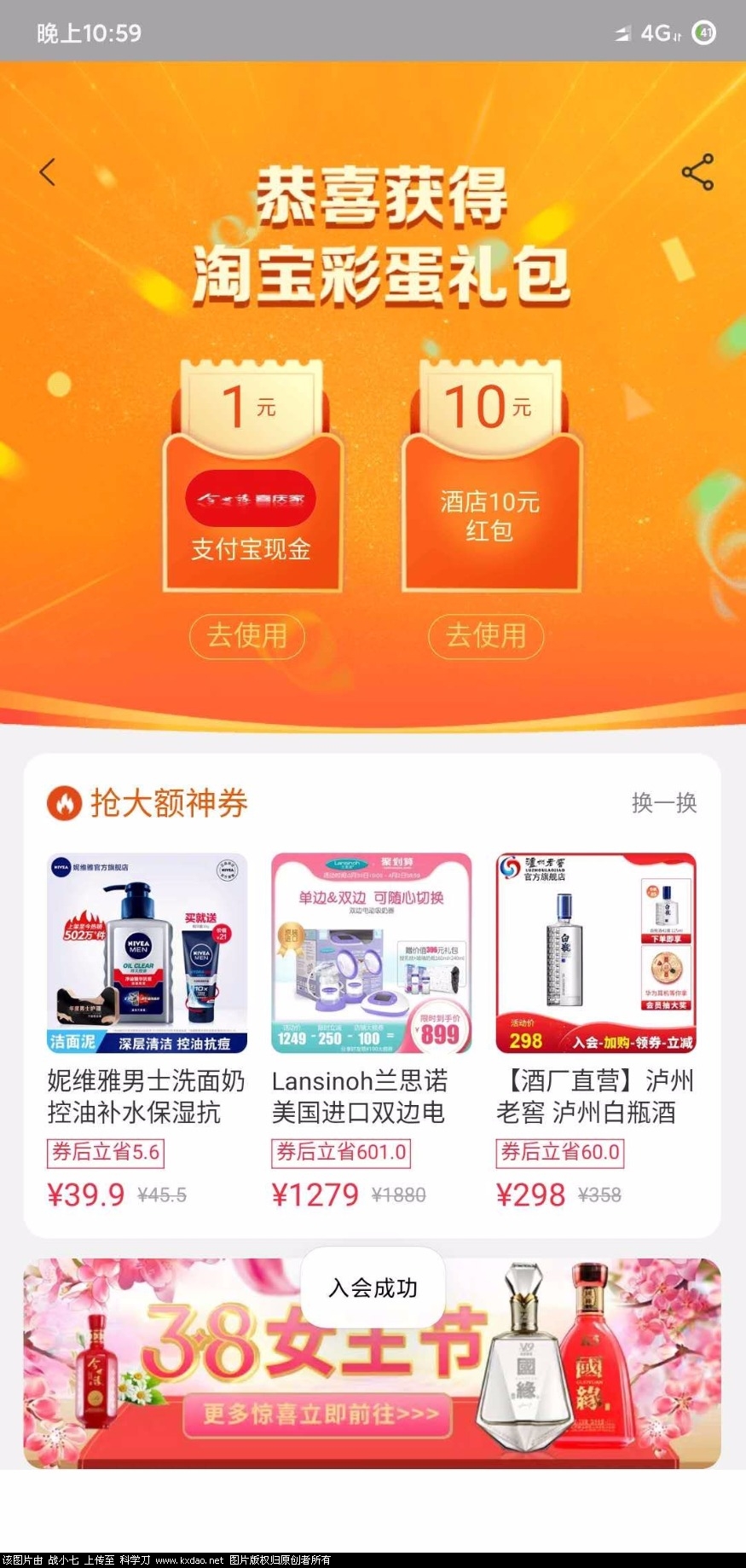Screen dimensions: 746x1568
Task: Go back with the arrow icon
Action: coord(49,173)
